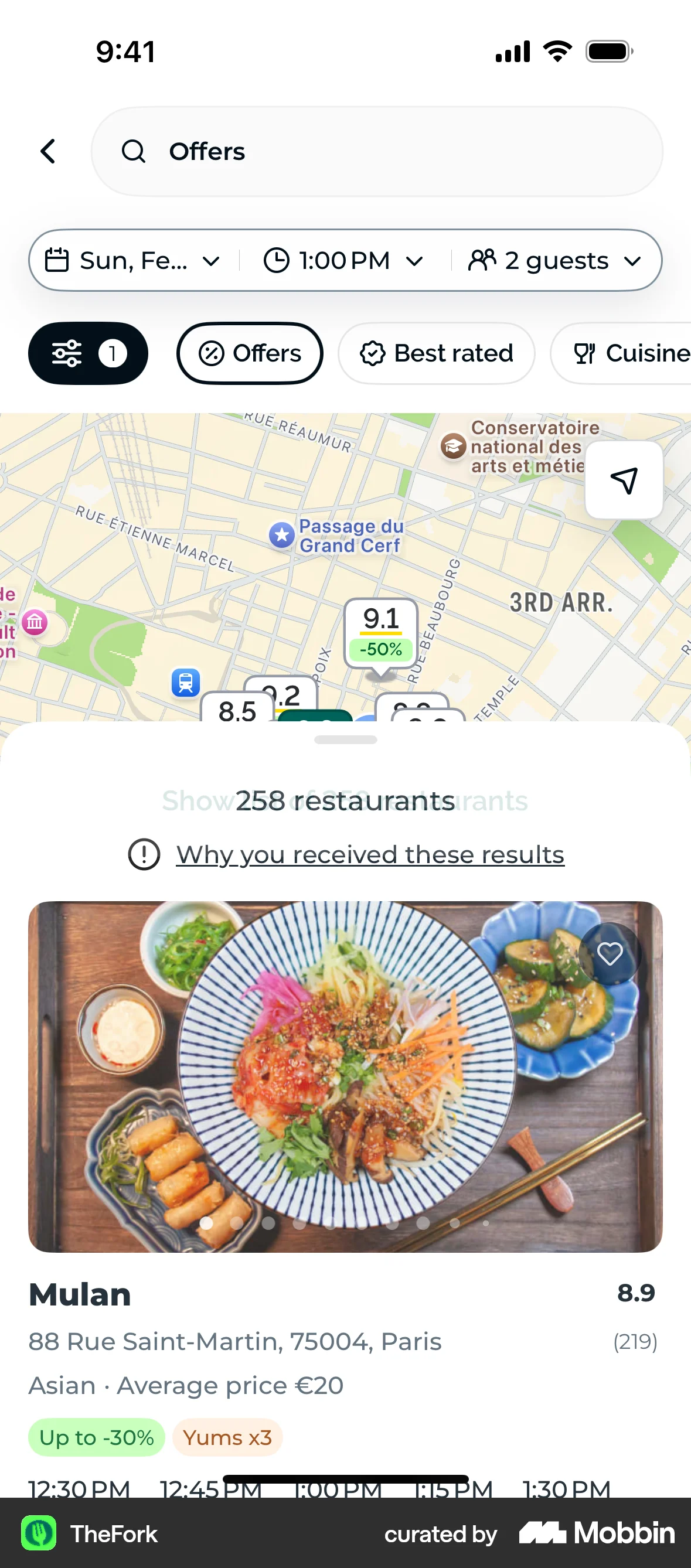Enable the Best rated filter
The width and height of the screenshot is (691, 1568).
point(436,353)
